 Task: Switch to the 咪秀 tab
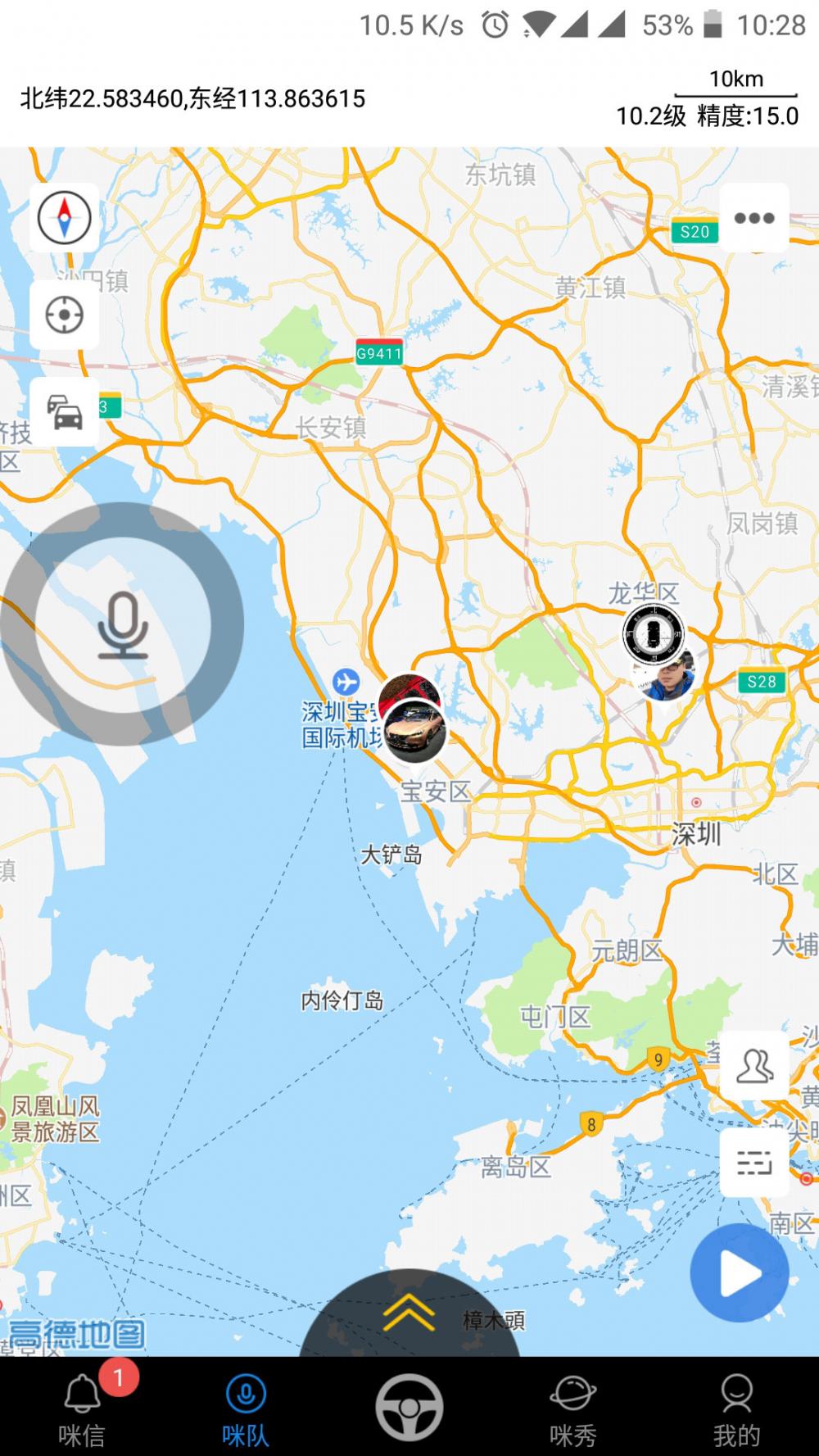573,1408
